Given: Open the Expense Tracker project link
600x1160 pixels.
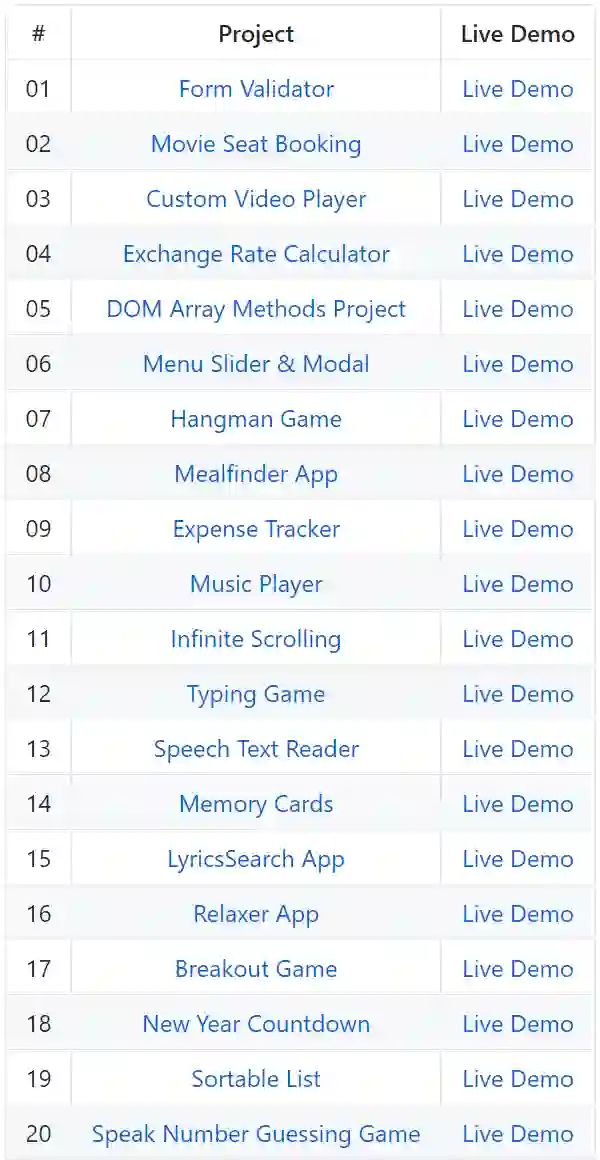Looking at the screenshot, I should (x=256, y=529).
